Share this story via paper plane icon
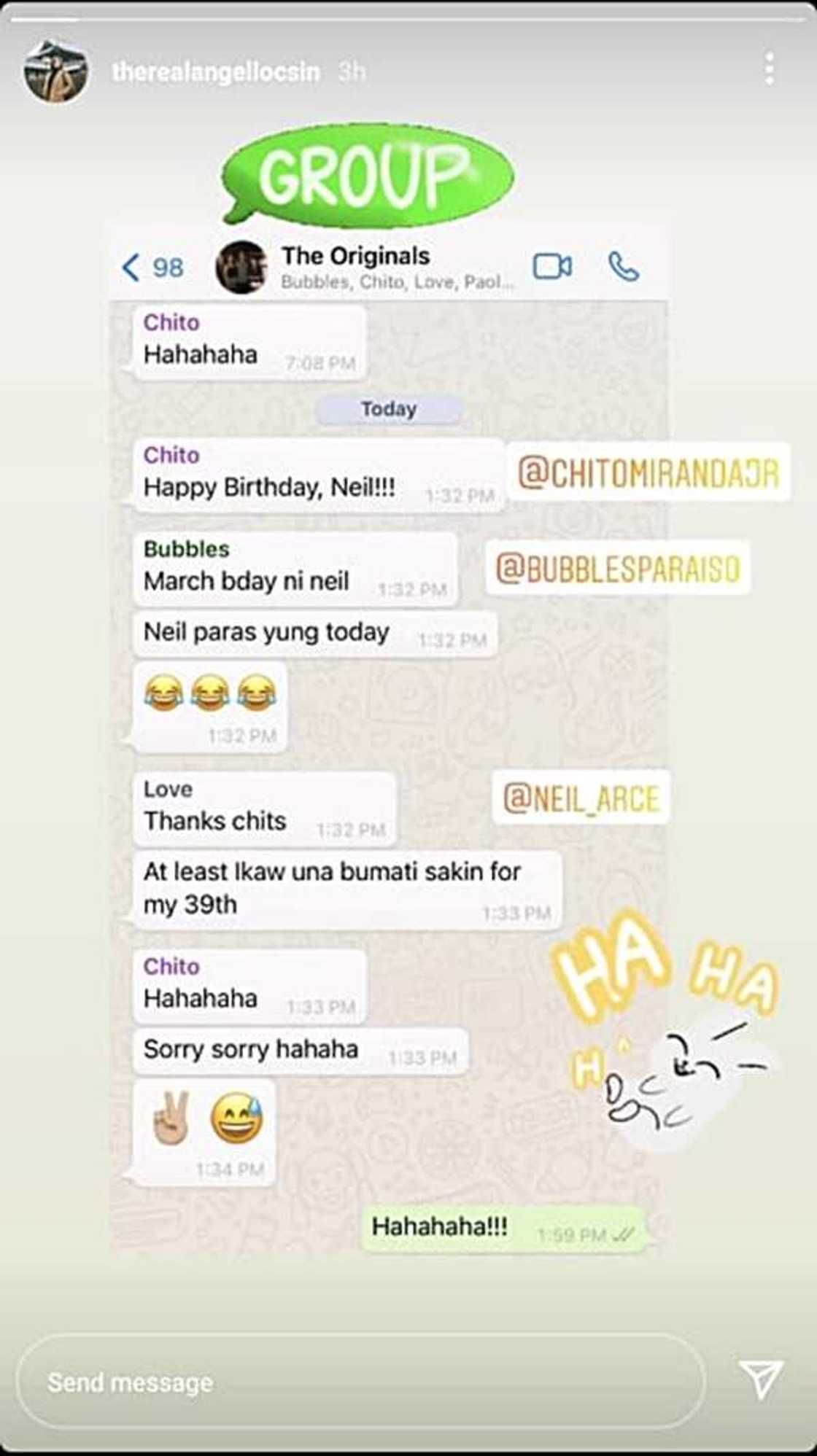The height and width of the screenshot is (1456, 817). 760,1378
